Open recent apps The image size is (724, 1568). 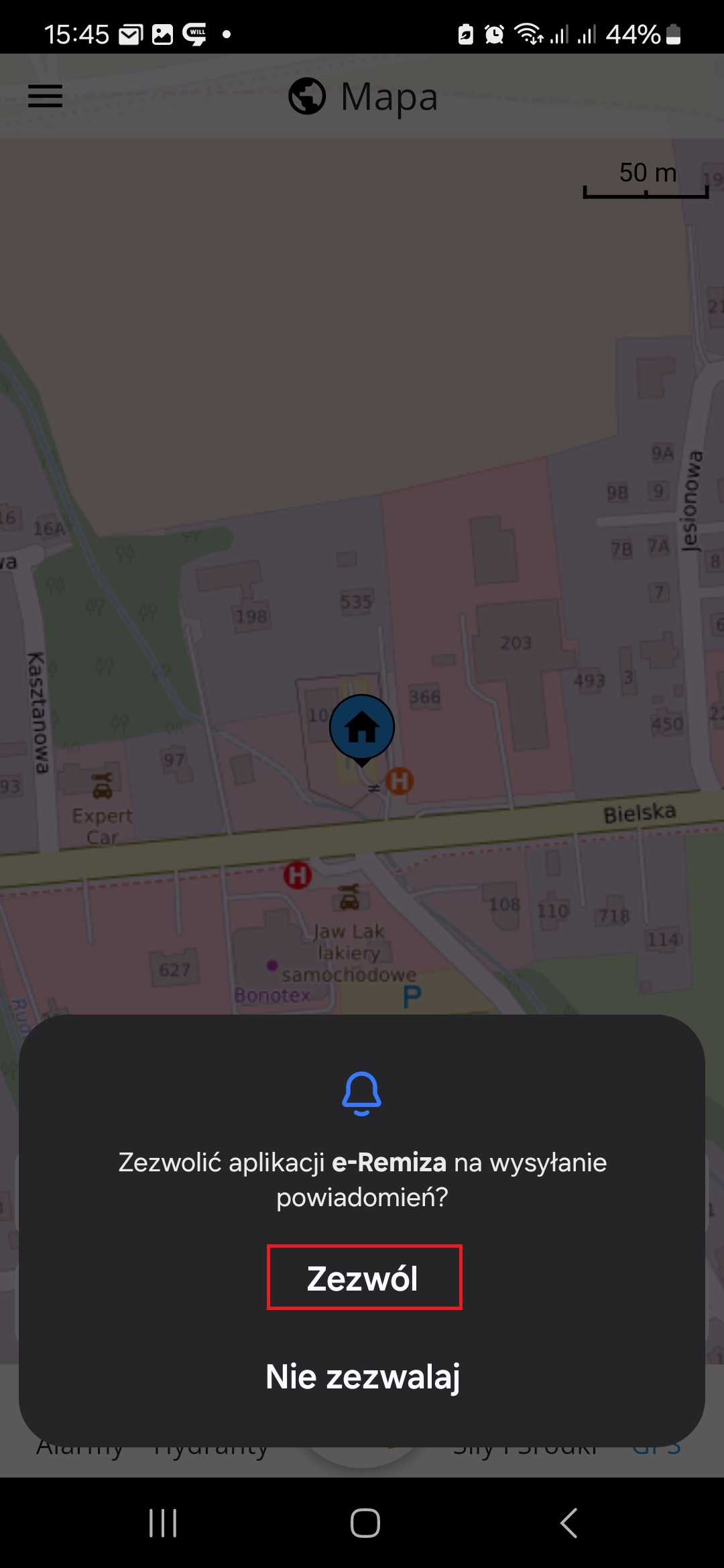[163, 1522]
